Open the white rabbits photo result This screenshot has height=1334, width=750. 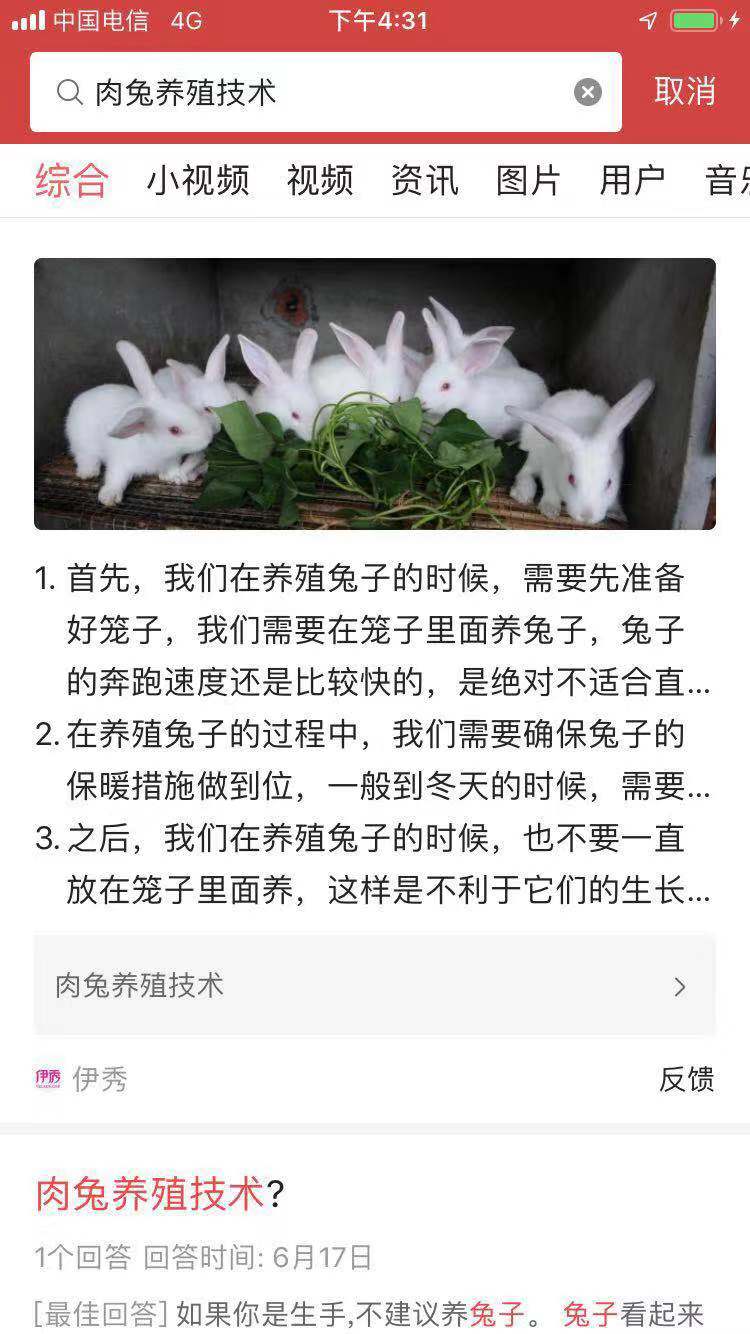[x=375, y=394]
